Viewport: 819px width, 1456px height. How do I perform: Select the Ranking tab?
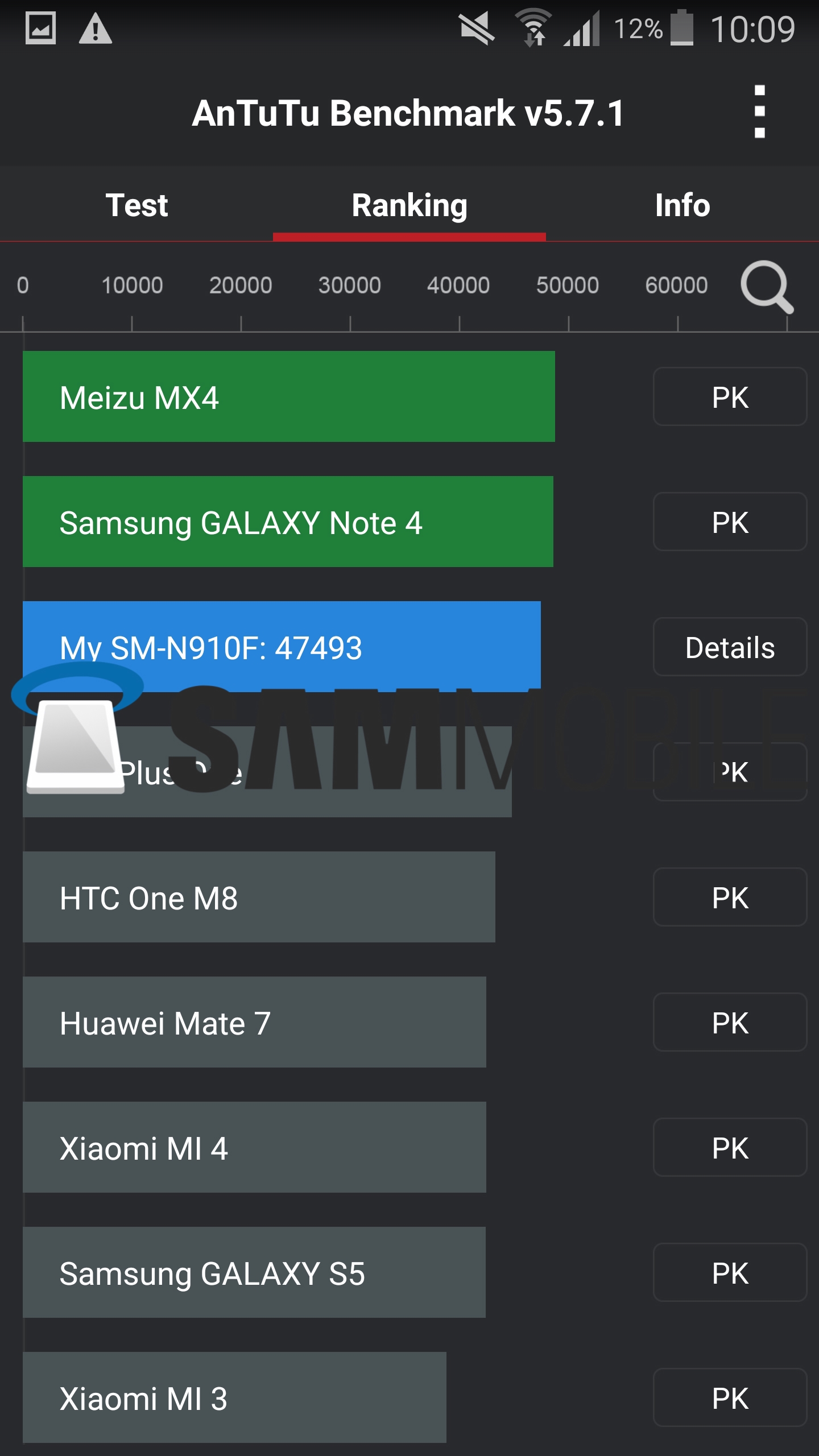click(409, 205)
